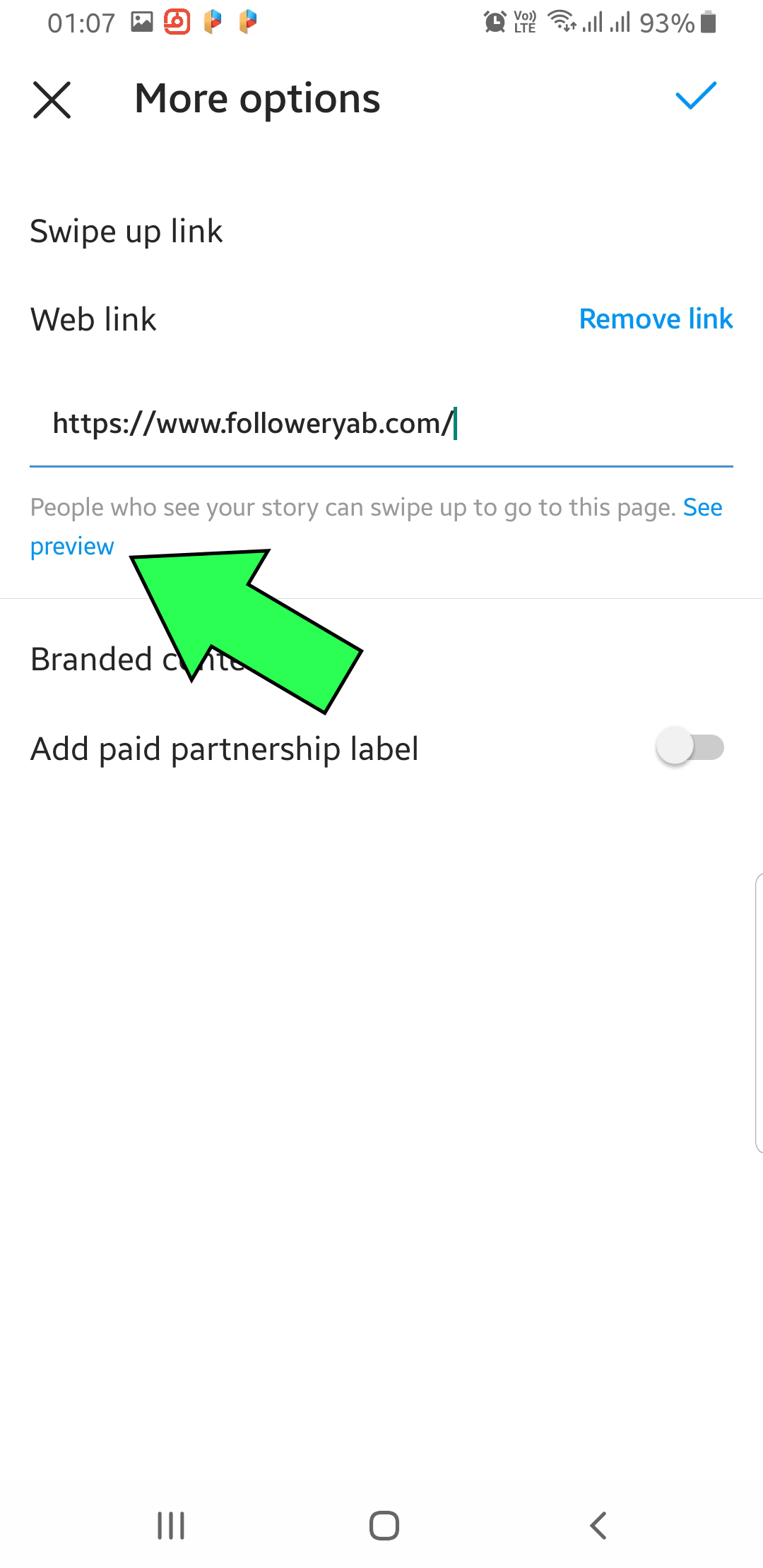The image size is (763, 1568).
Task: Confirm changes with the blue checkmark
Action: pos(696,97)
